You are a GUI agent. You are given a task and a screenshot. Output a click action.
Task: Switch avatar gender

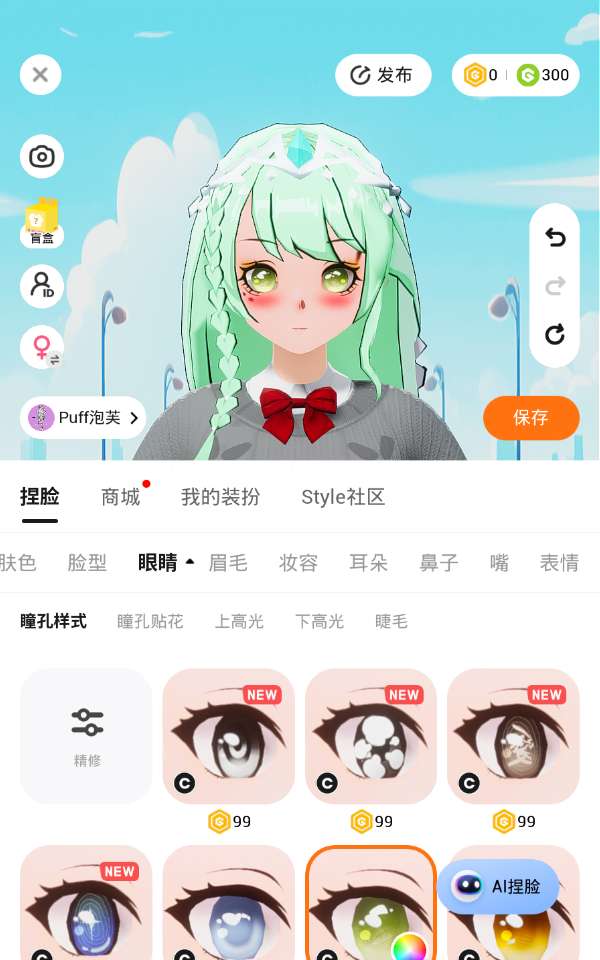point(42,348)
